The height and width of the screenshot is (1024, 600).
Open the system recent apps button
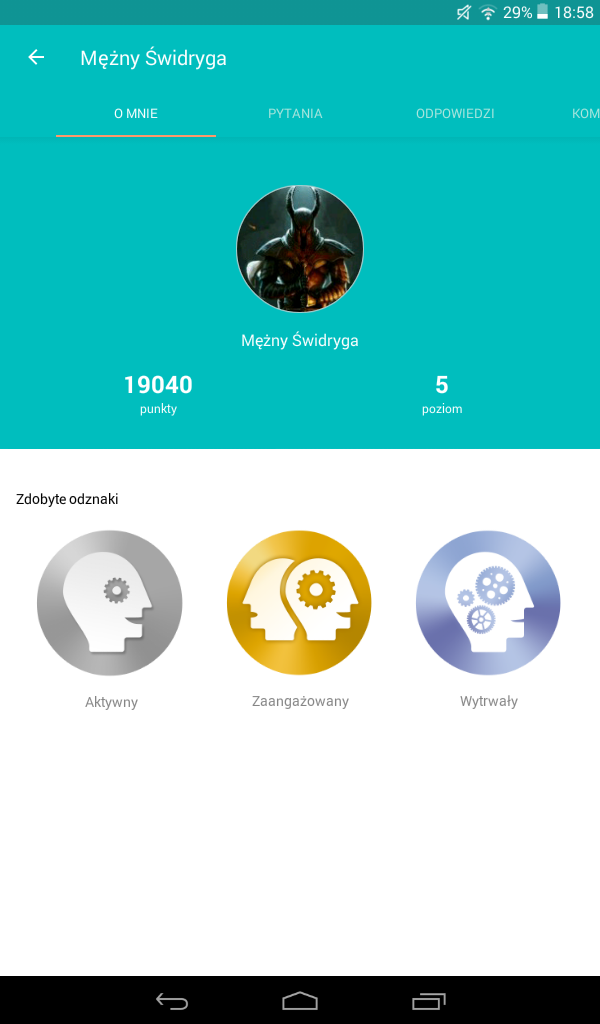pos(429,1000)
